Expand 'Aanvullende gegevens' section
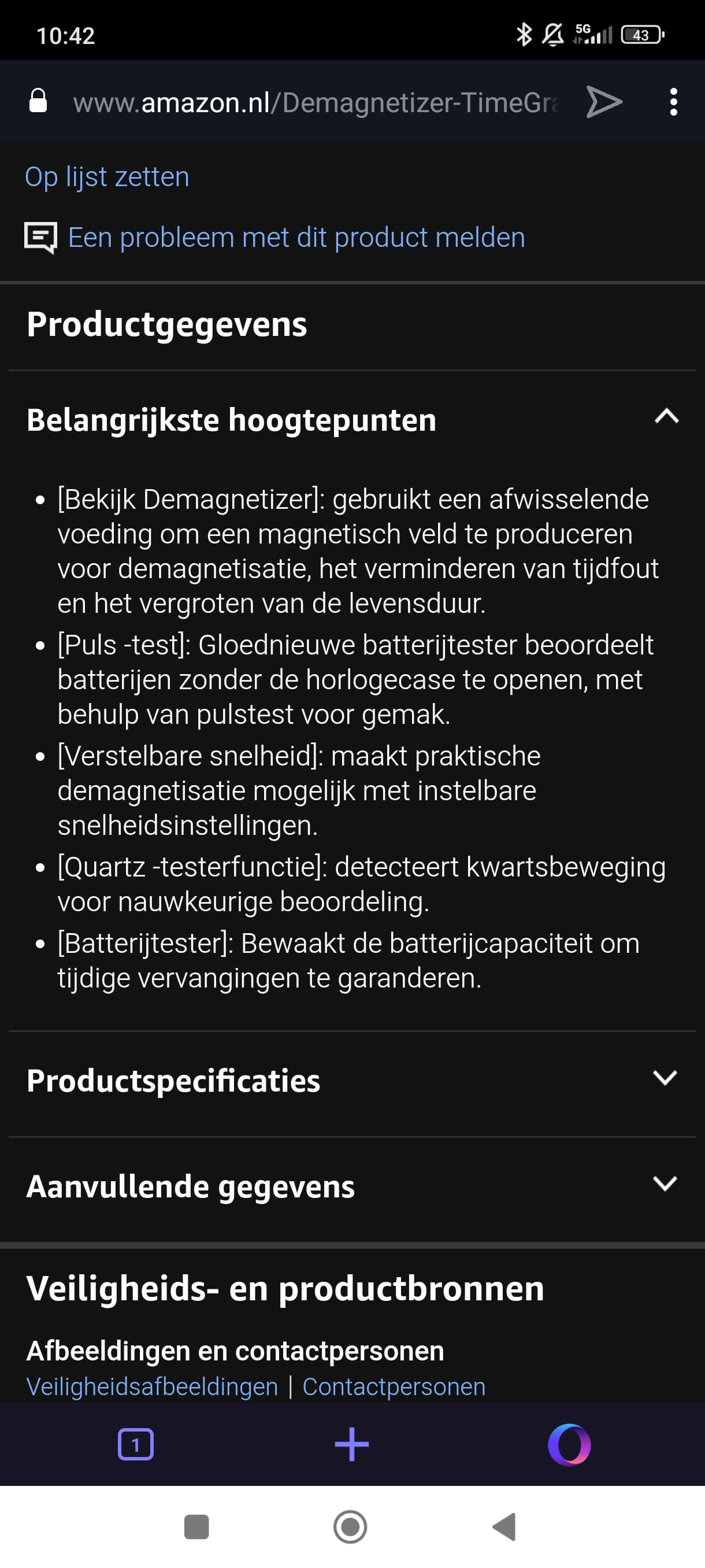This screenshot has width=705, height=1568. coord(664,1185)
